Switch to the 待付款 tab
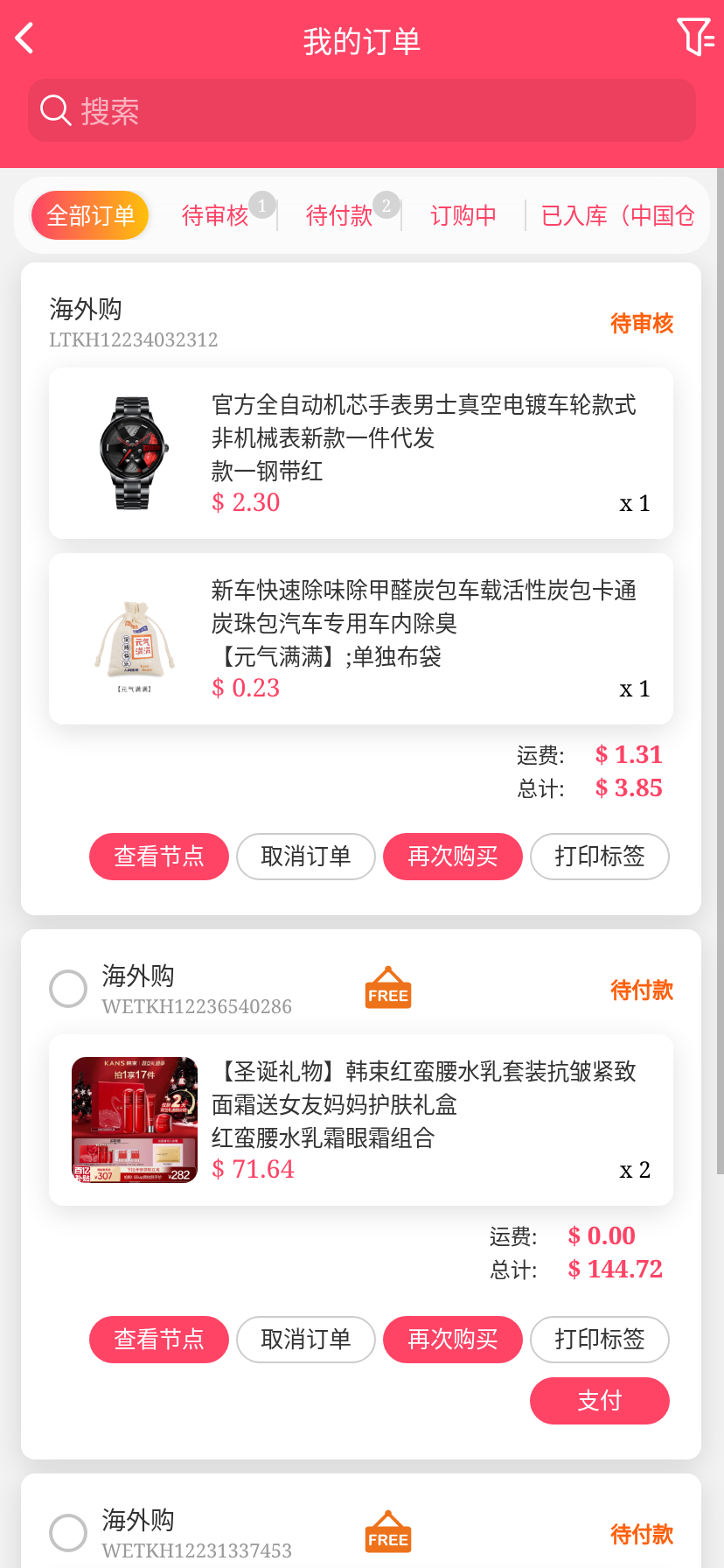Image resolution: width=724 pixels, height=1568 pixels. point(339,215)
